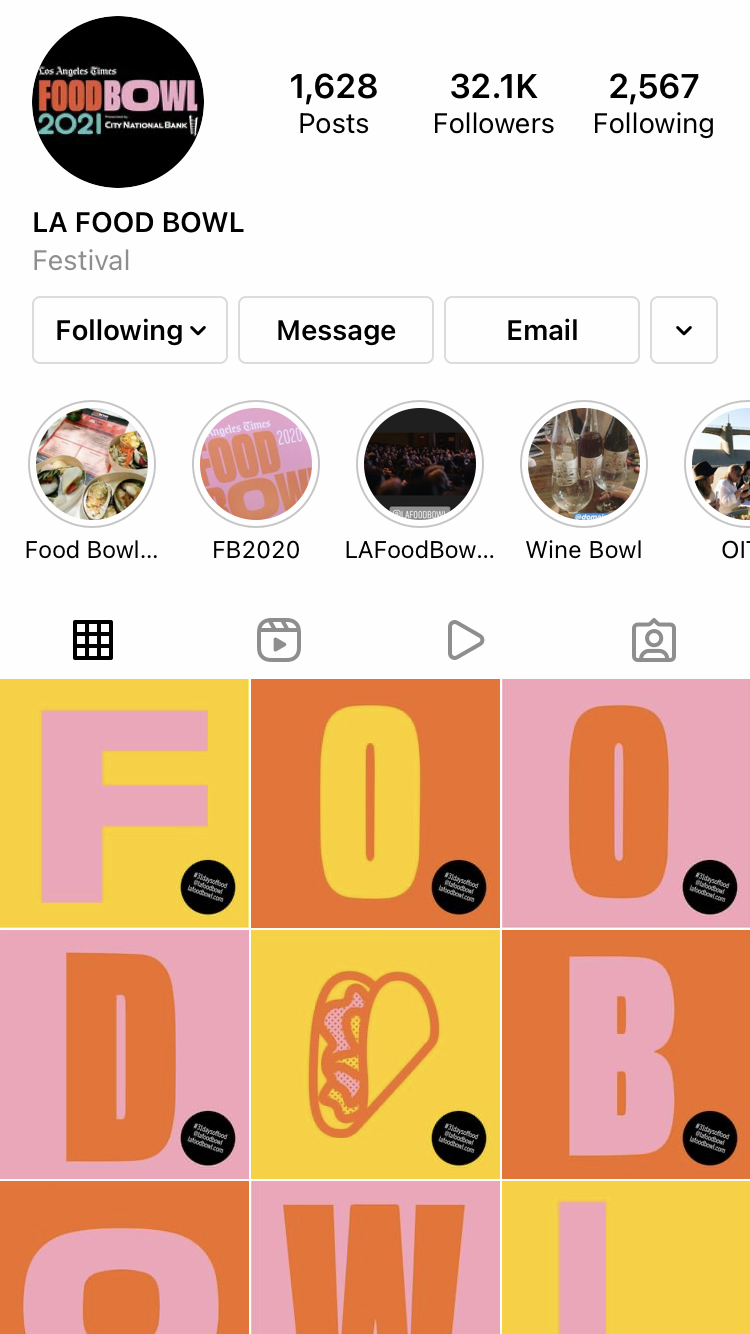Viewport: 750px width, 1334px height.
Task: Open the letter D post
Action: [124, 1054]
